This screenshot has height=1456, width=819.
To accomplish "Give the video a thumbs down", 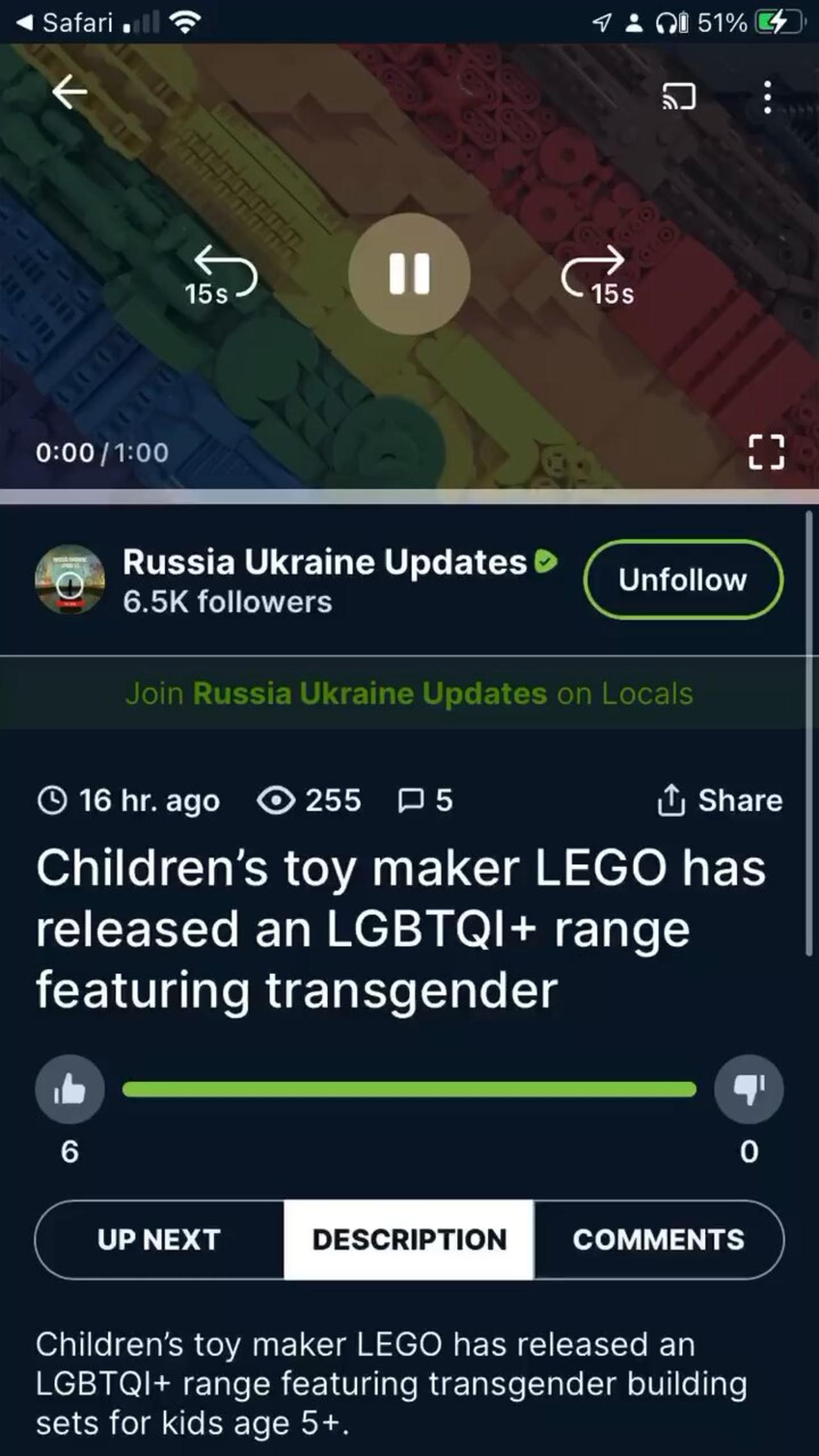I will pos(749,1089).
